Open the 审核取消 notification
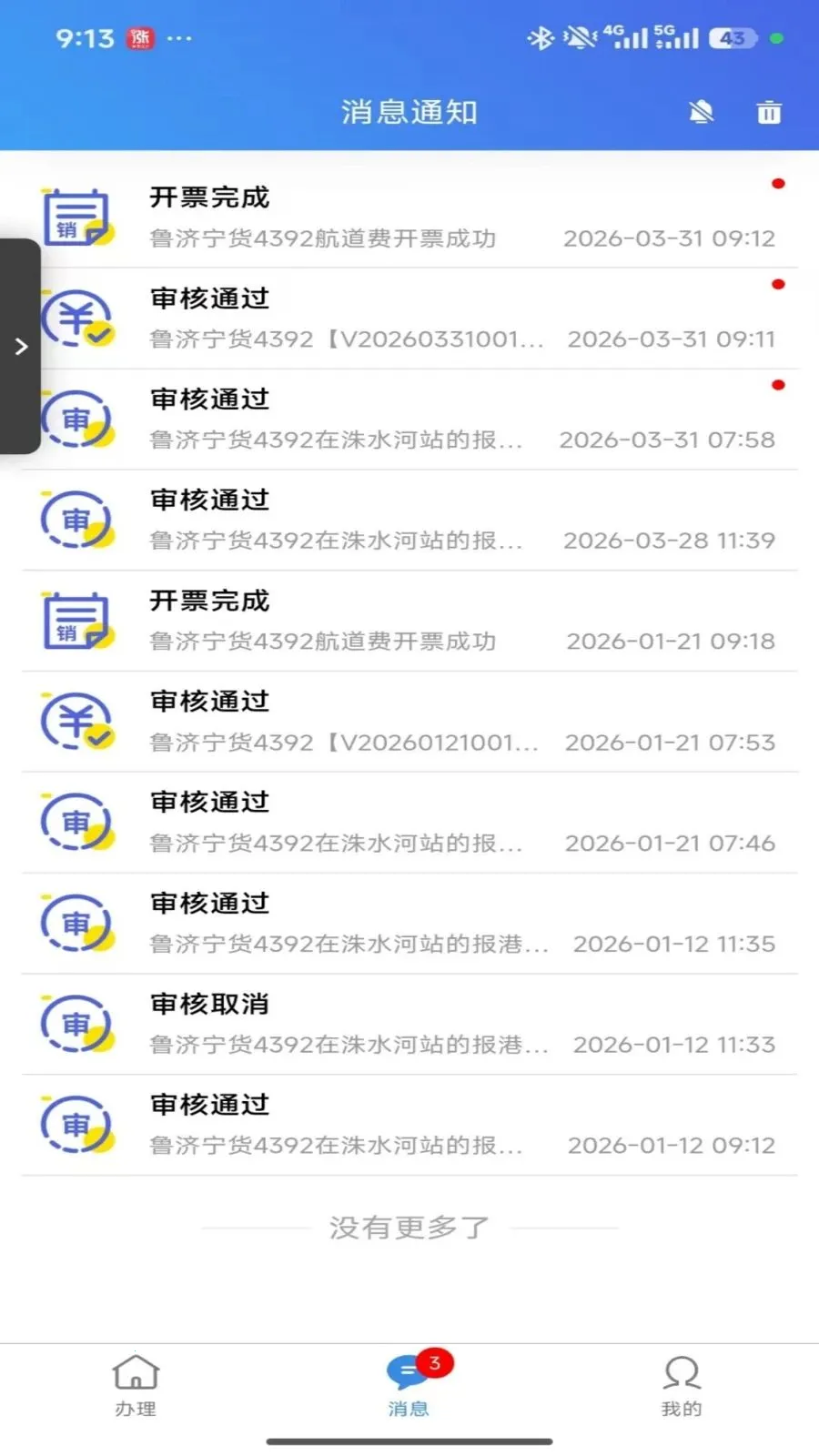 click(x=409, y=1024)
